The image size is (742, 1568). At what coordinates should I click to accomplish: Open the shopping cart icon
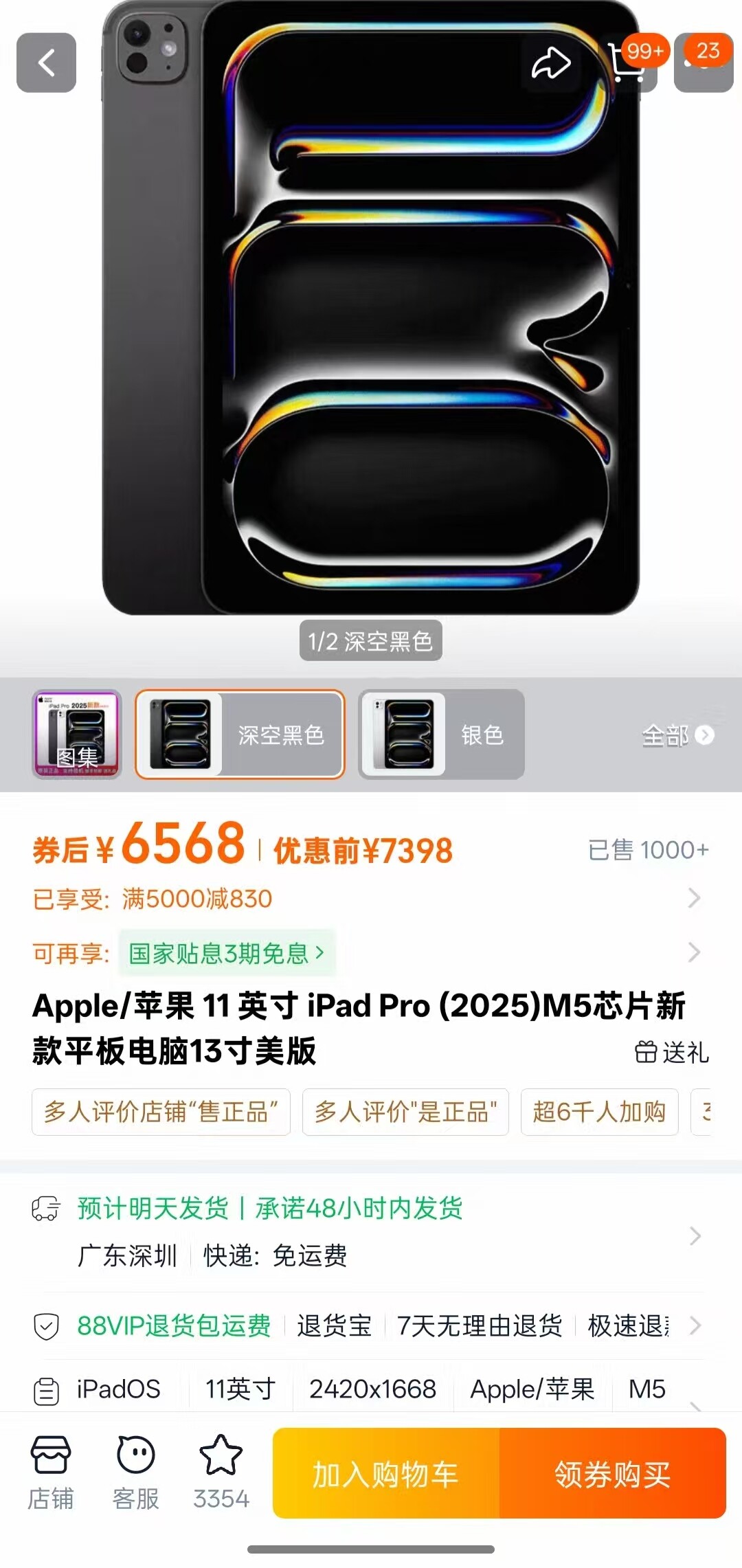click(x=627, y=63)
